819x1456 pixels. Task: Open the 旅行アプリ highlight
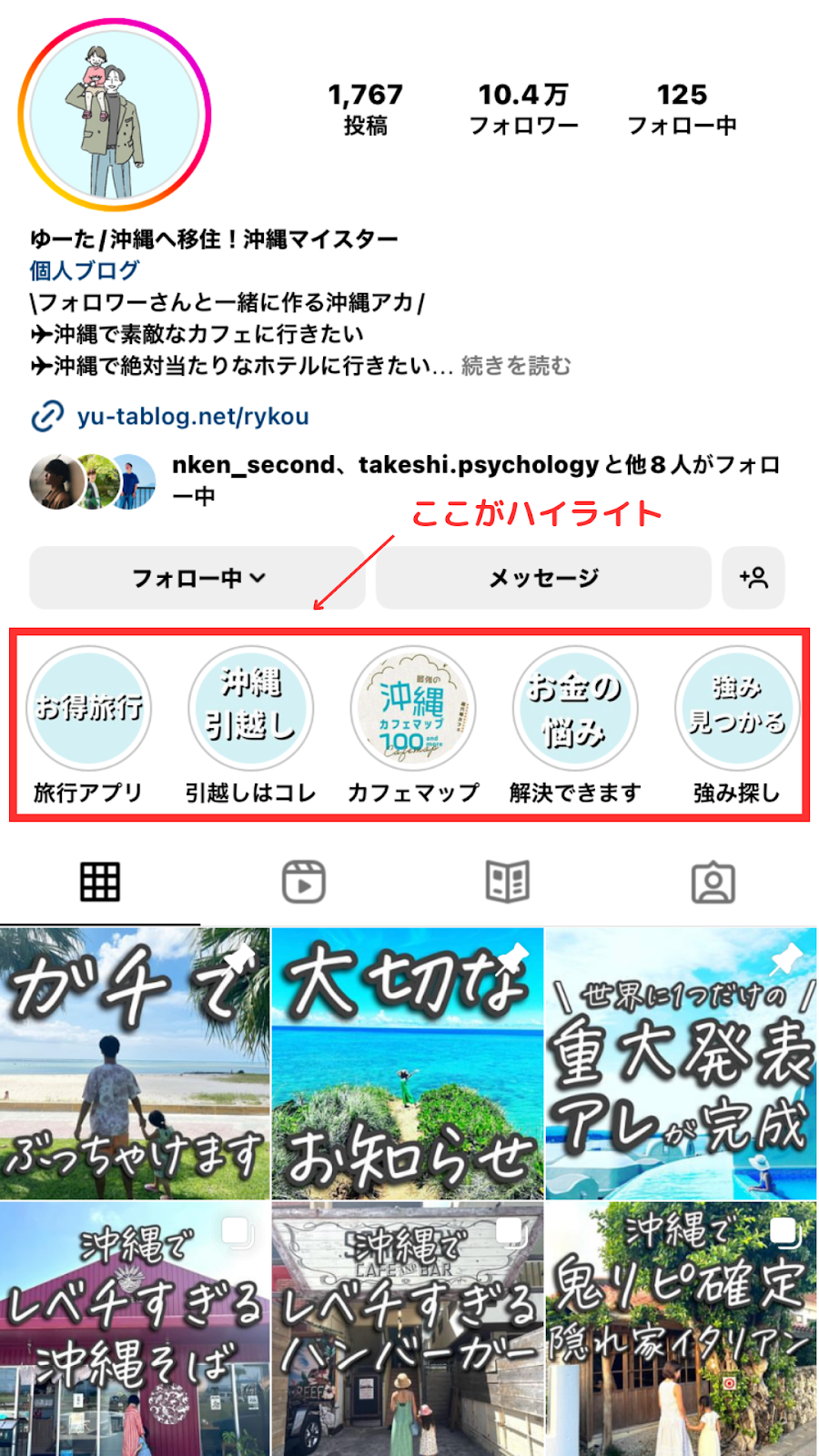88,708
